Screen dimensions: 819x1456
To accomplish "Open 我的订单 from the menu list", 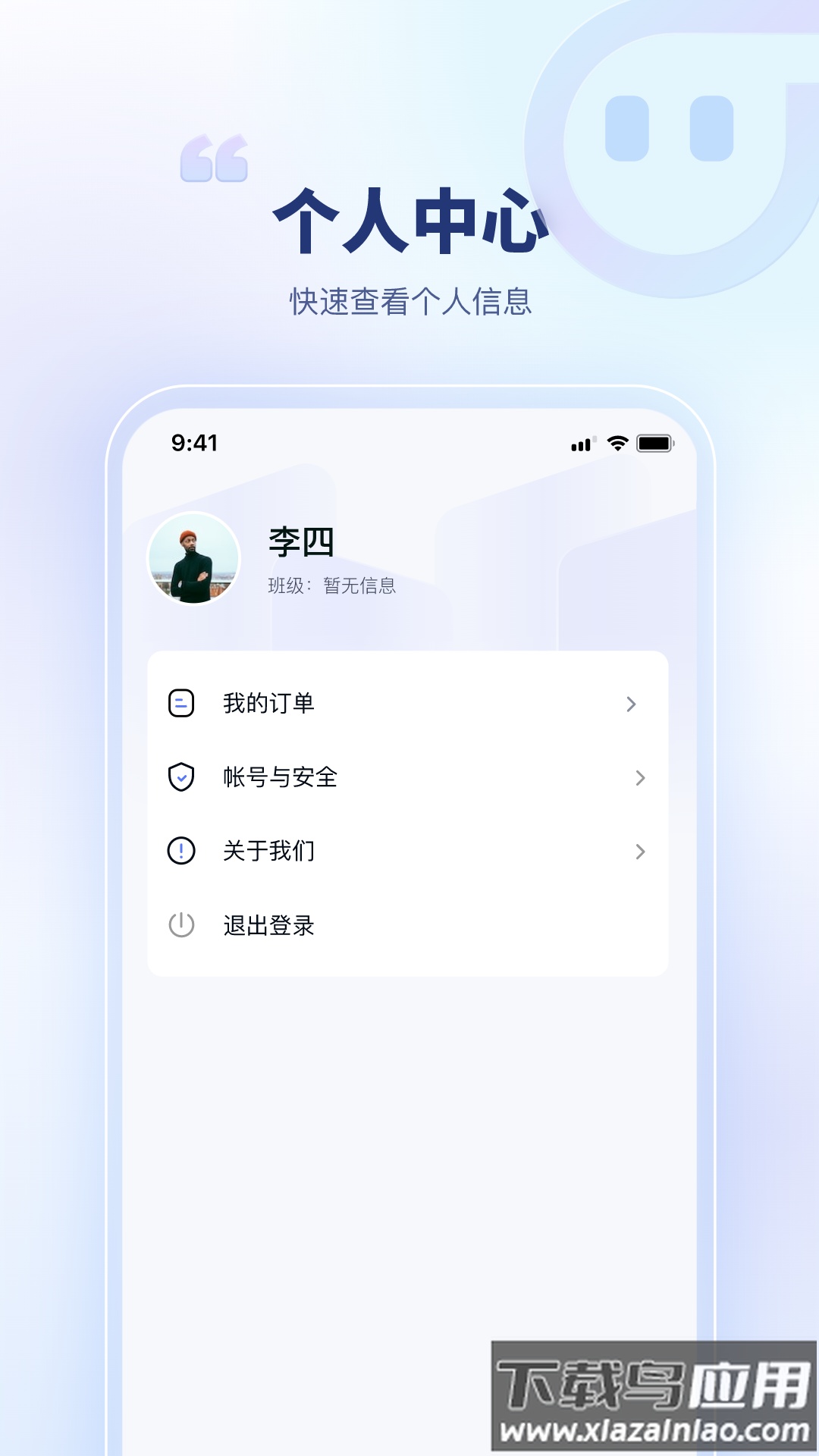I will pos(267,704).
